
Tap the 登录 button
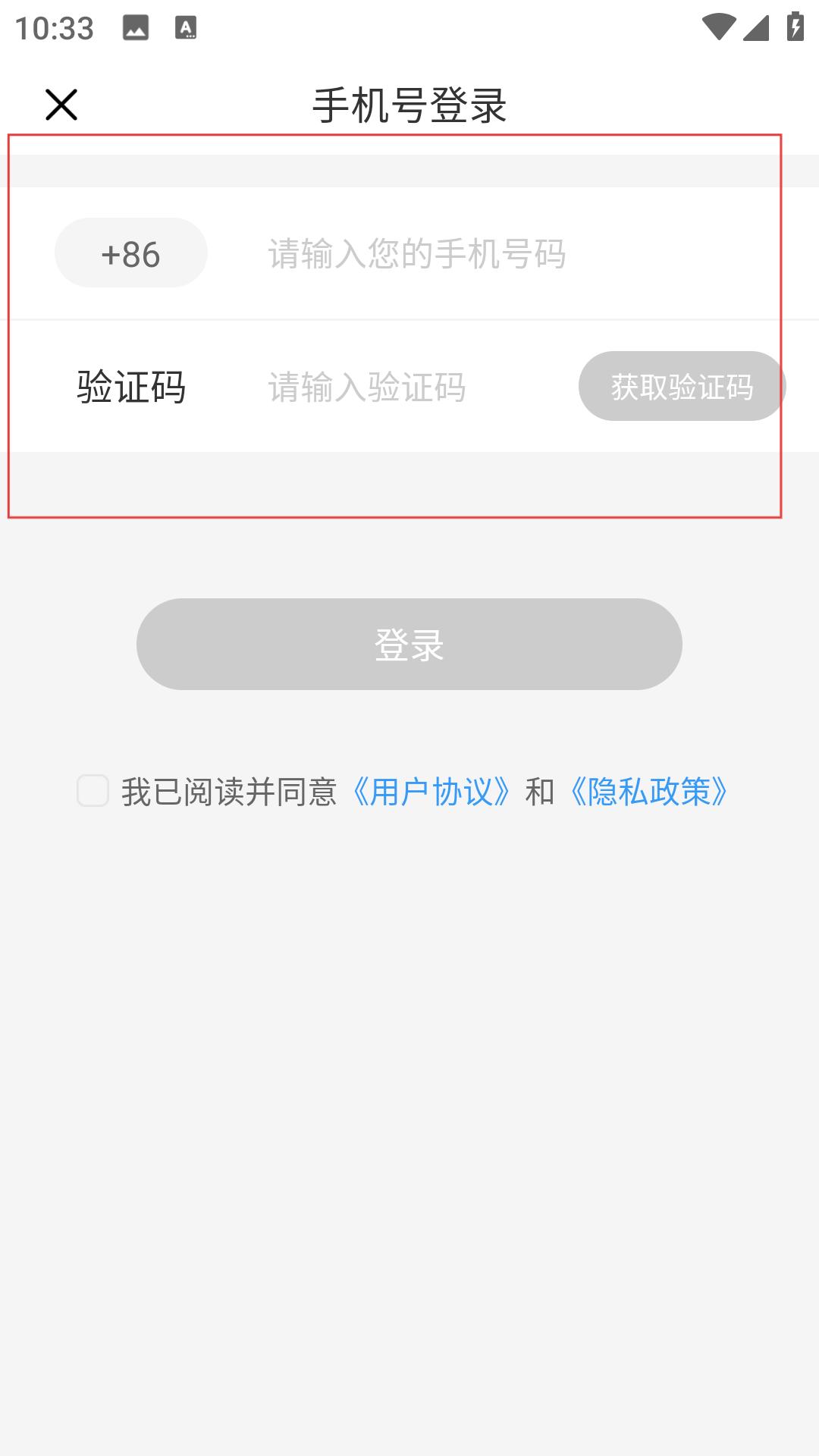409,644
